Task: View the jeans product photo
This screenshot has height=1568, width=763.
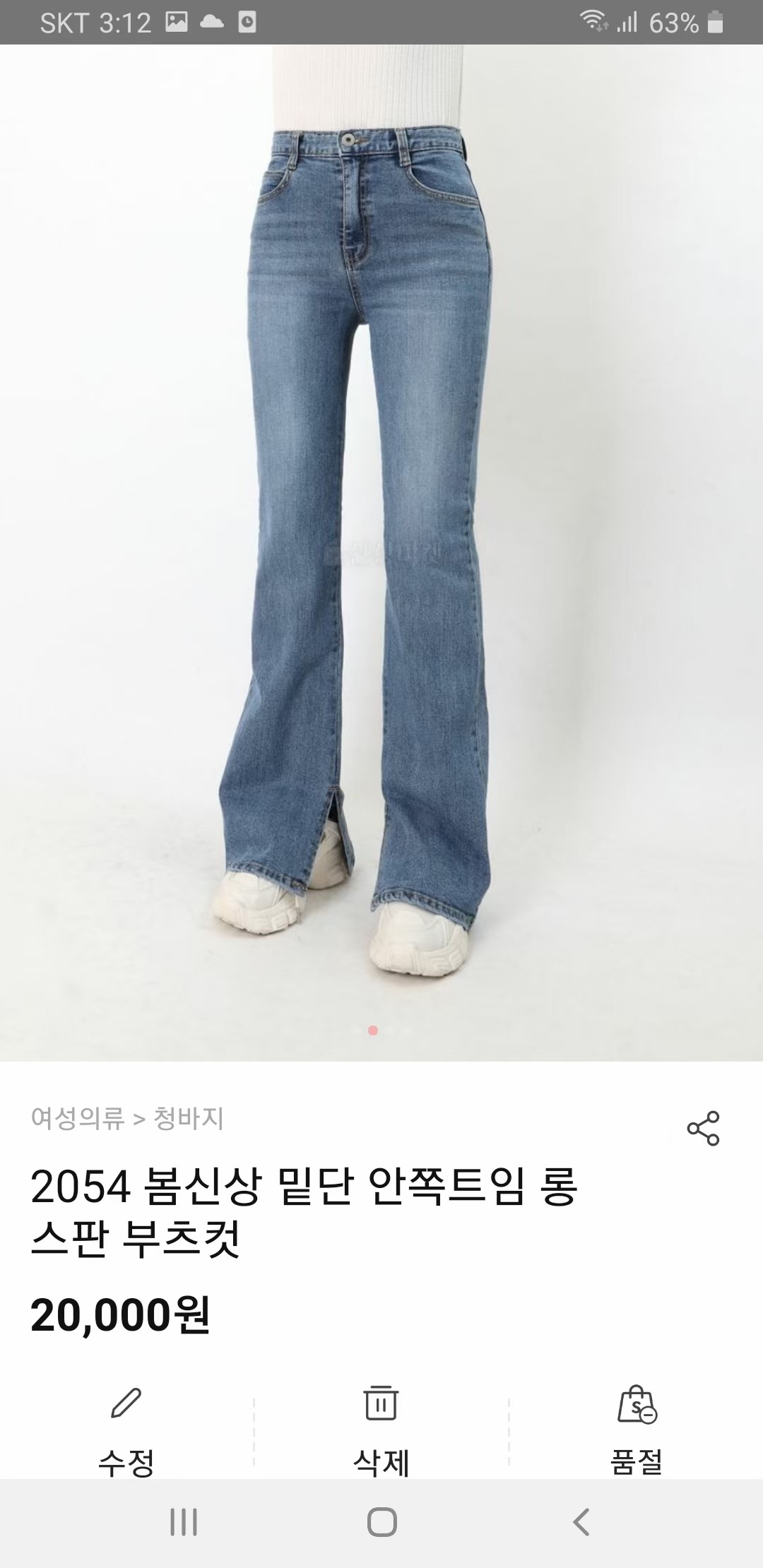Action: point(381,551)
